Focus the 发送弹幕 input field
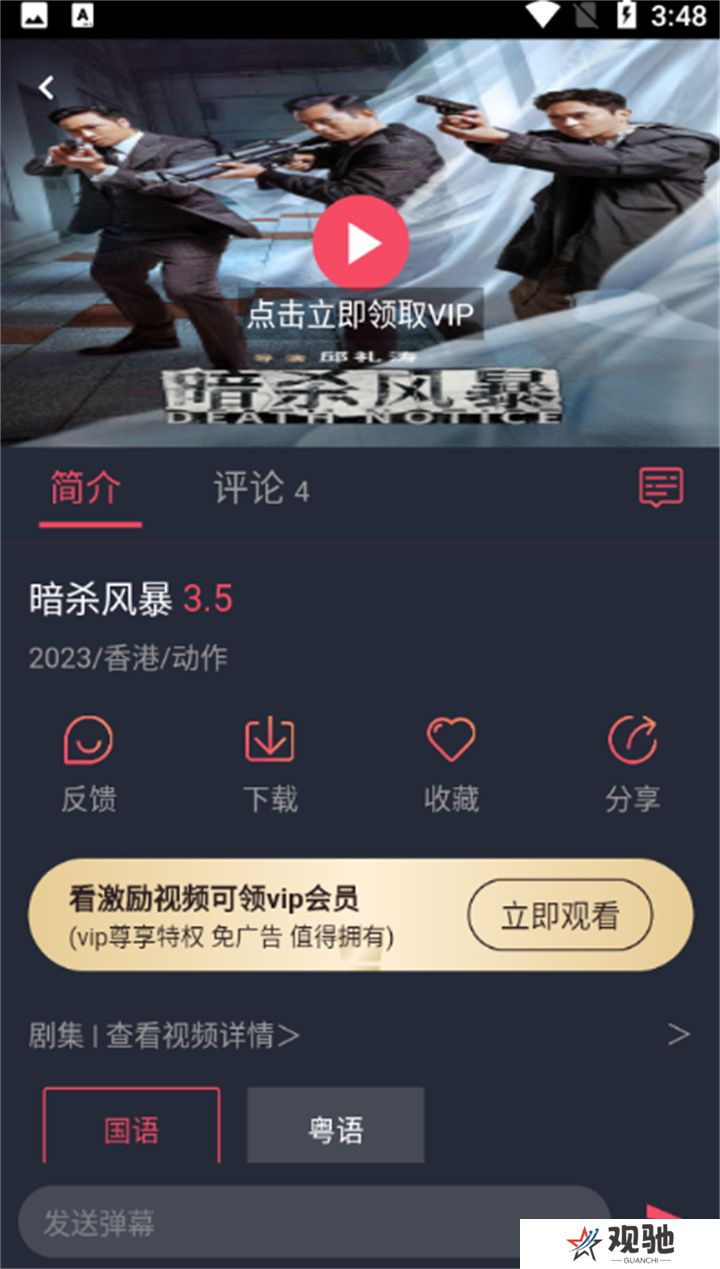720x1269 pixels. pos(312,1222)
